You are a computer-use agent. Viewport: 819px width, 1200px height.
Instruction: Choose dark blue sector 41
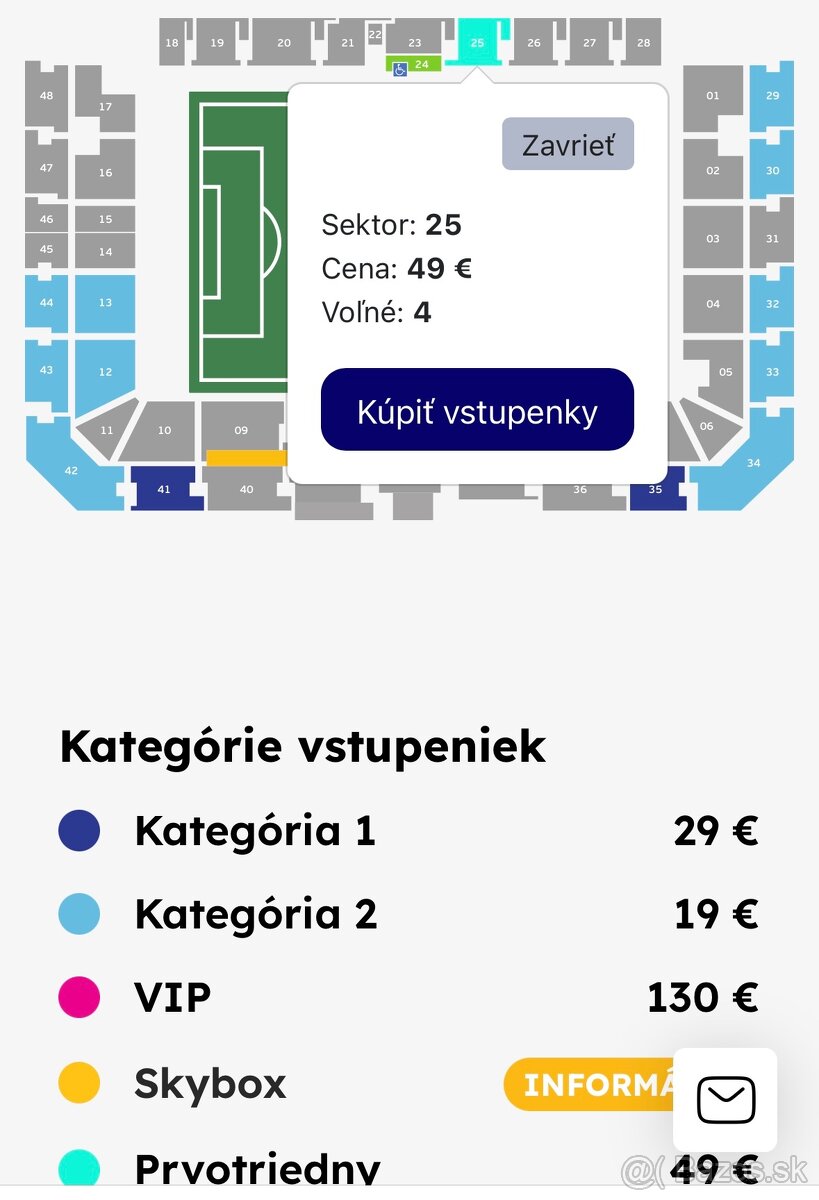164,489
